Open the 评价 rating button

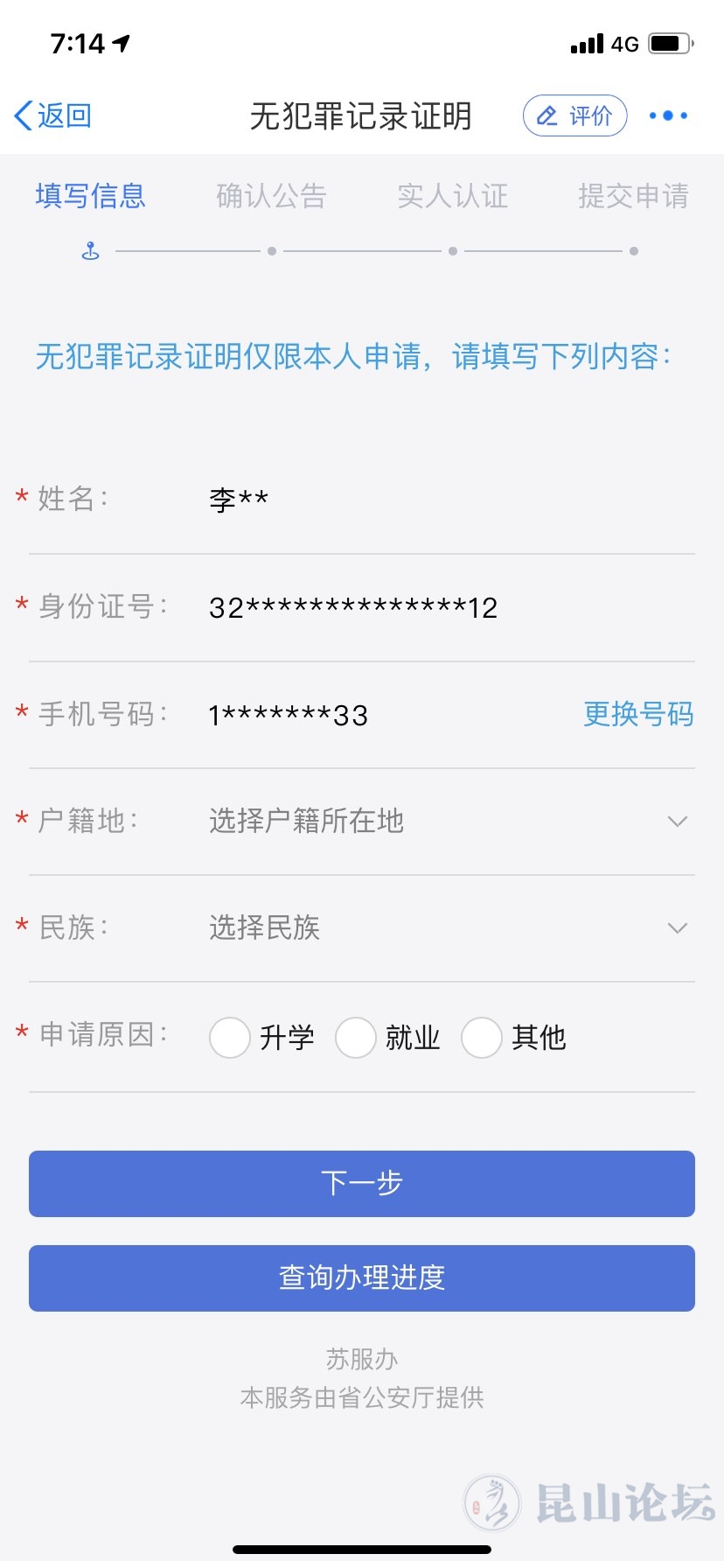tap(574, 115)
